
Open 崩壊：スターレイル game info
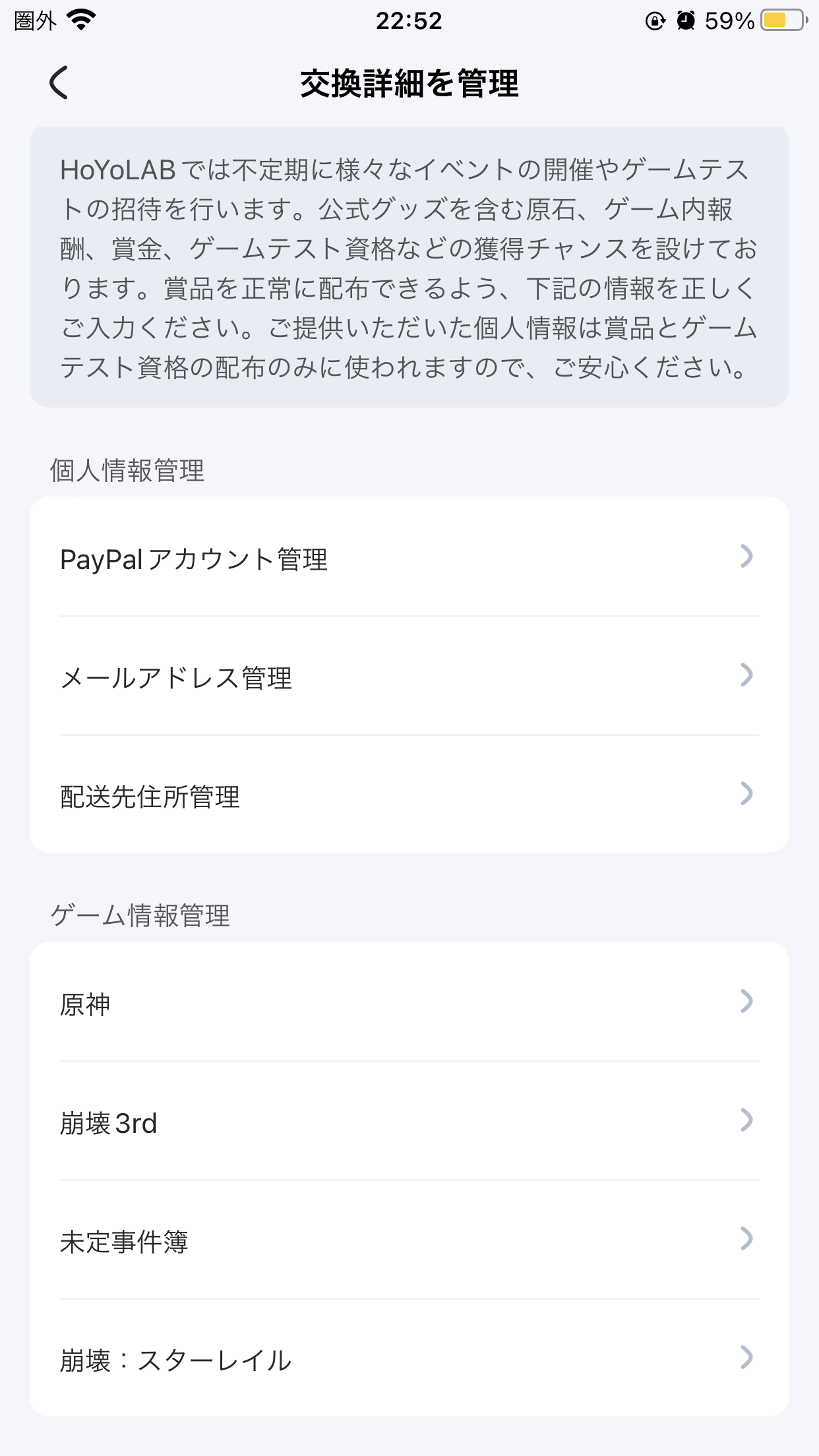[x=409, y=1359]
